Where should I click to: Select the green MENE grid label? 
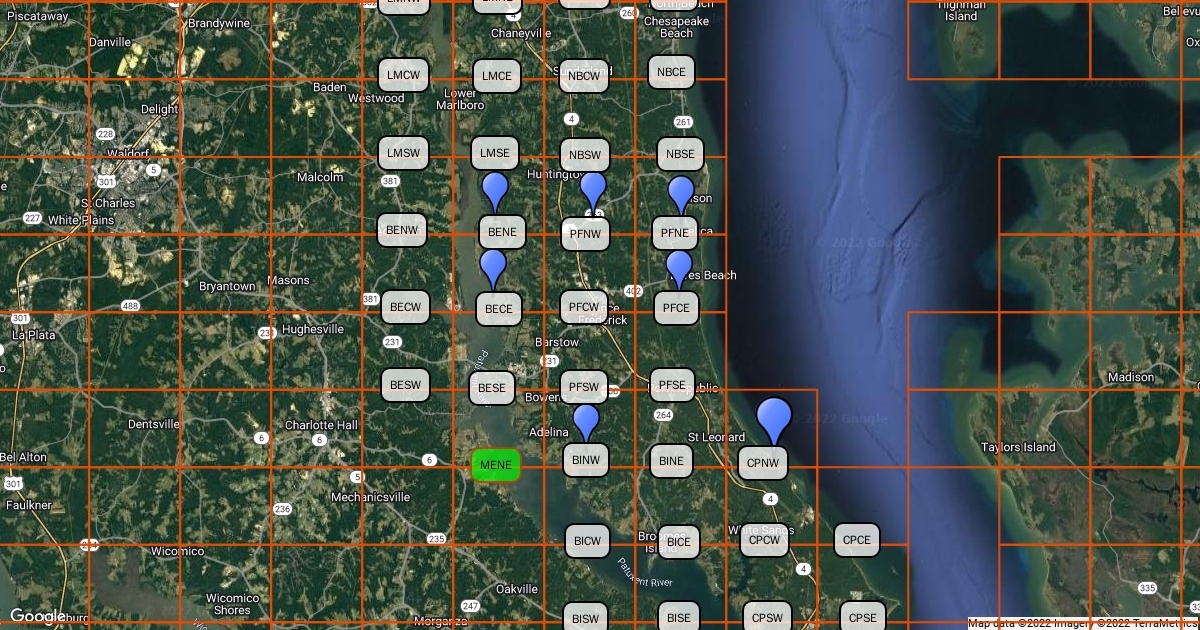click(495, 464)
